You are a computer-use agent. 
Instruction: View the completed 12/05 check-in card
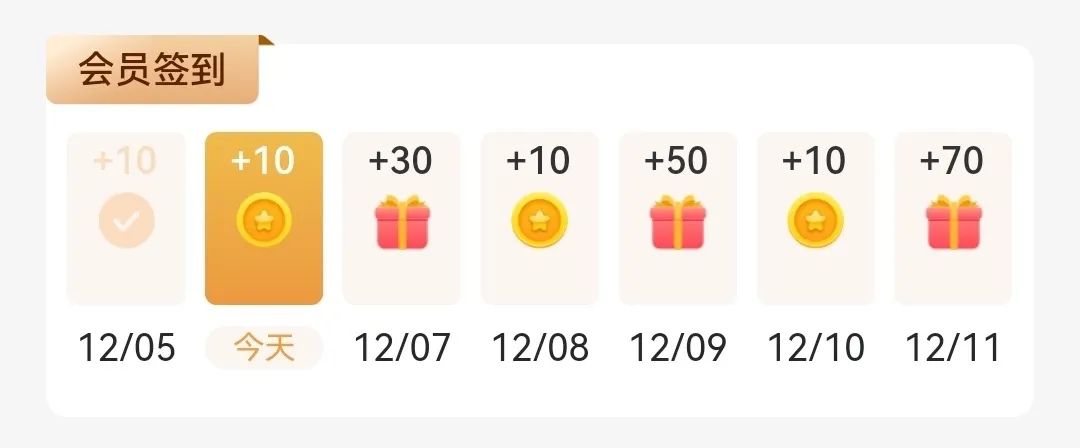pos(126,218)
